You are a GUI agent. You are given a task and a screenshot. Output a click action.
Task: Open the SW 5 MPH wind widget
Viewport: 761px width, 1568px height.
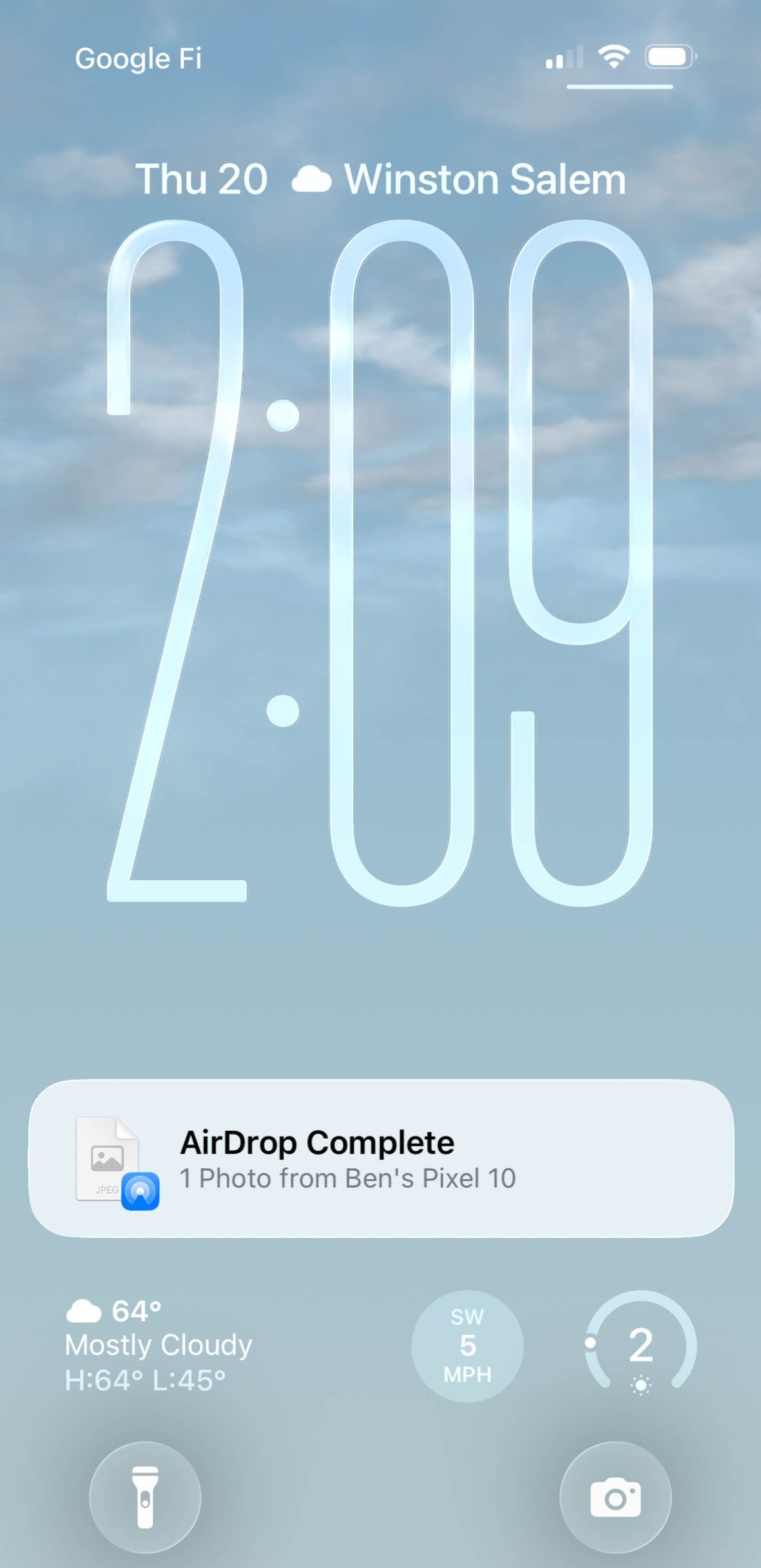click(x=467, y=1346)
